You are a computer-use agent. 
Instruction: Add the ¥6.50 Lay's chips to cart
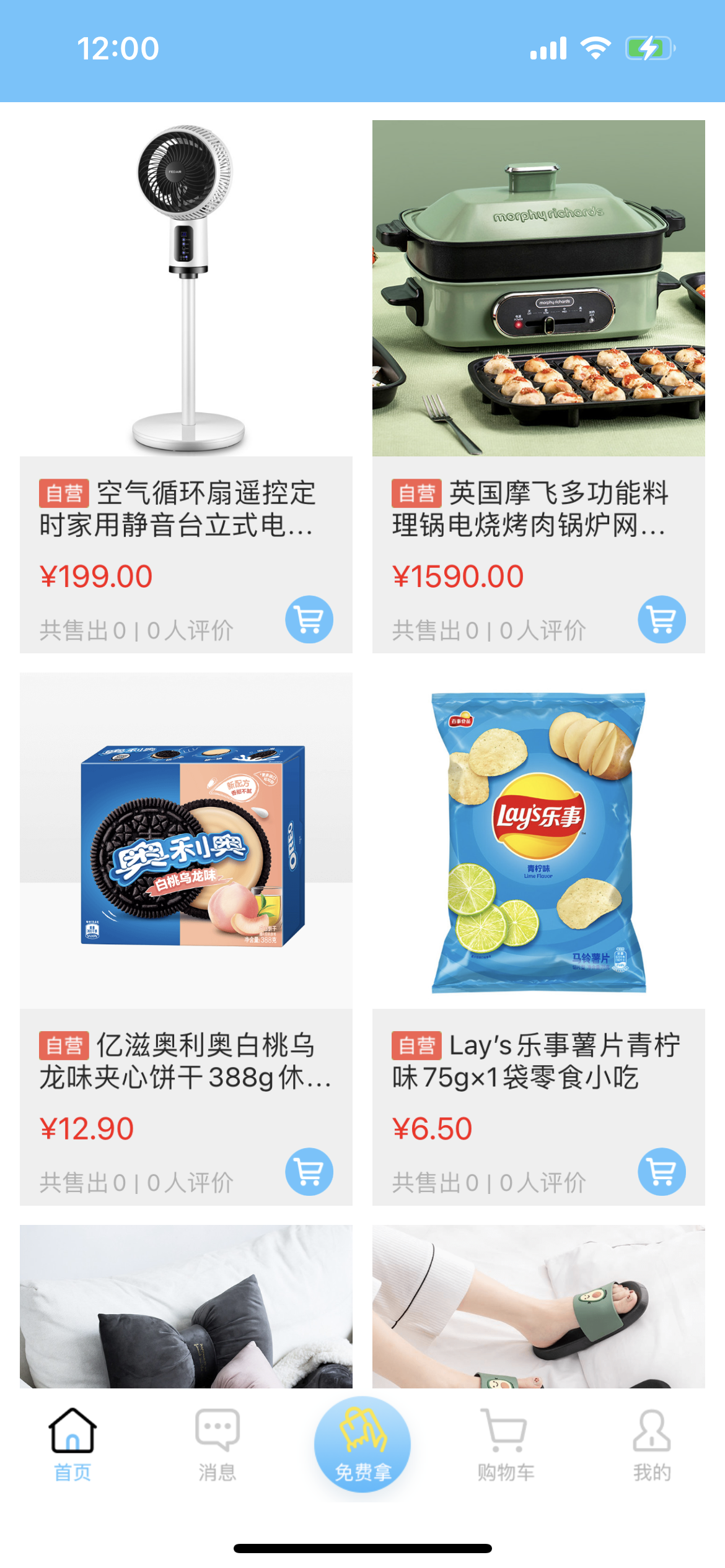coord(661,1172)
